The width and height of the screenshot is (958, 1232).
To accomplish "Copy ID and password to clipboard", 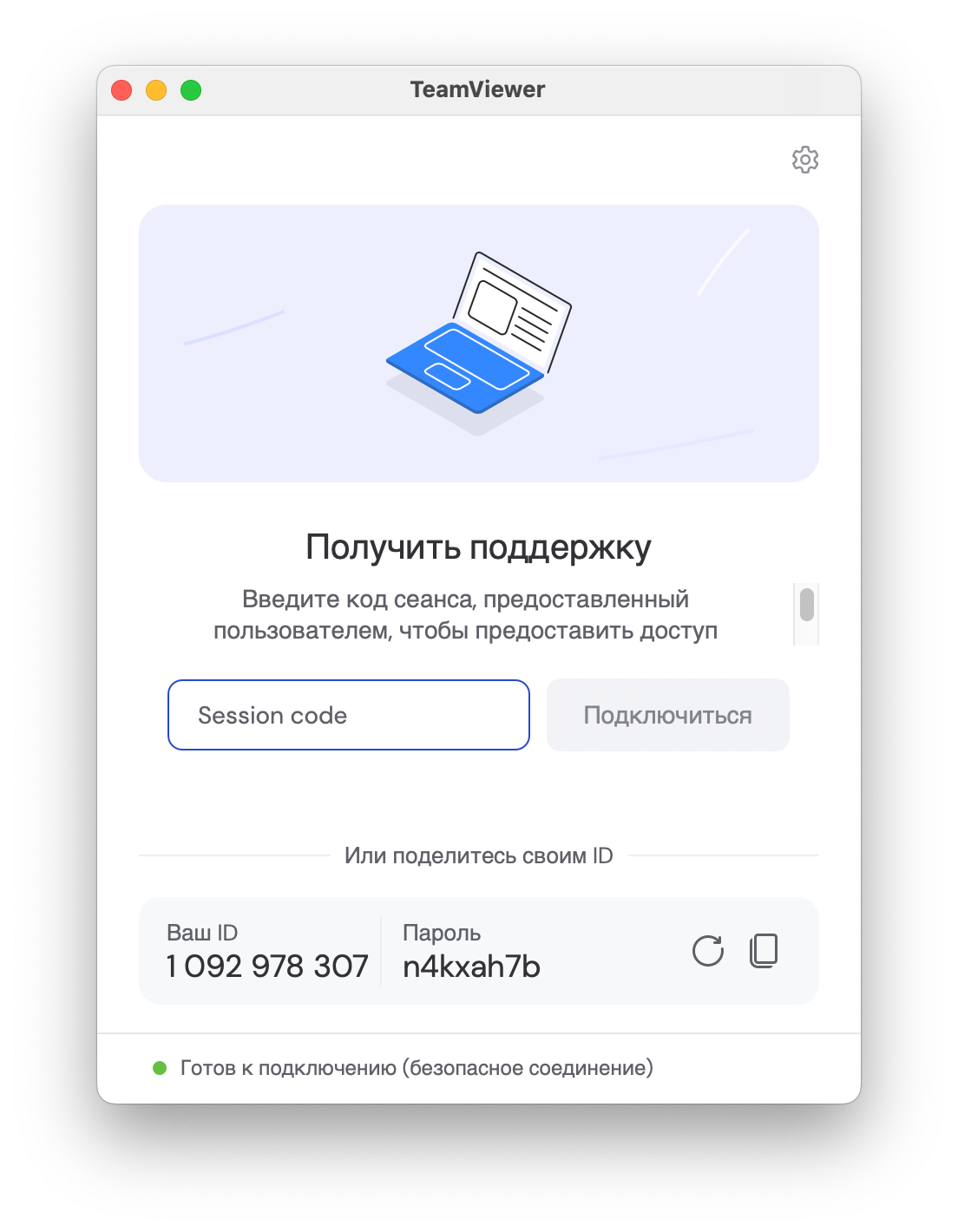I will coord(764,951).
